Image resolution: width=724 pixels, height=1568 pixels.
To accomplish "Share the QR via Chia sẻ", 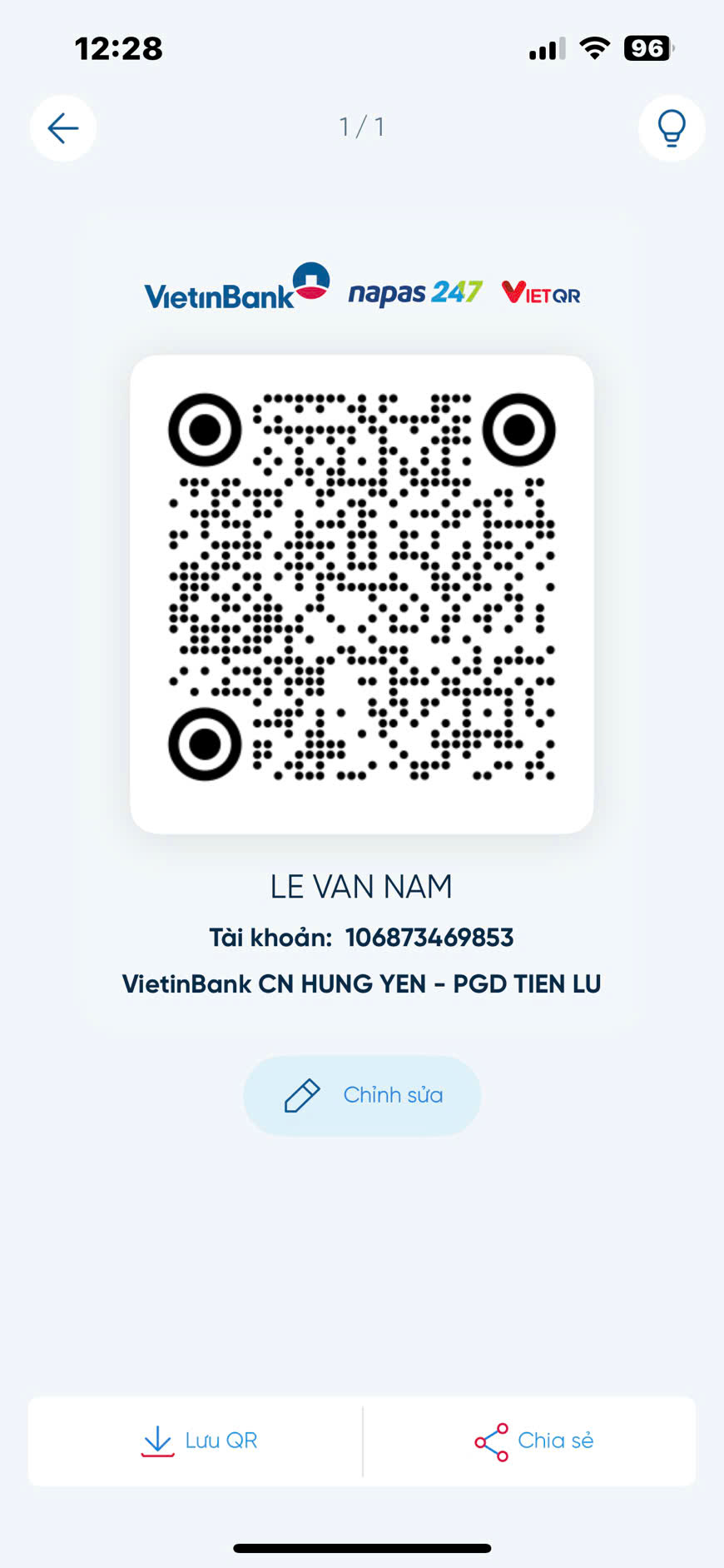I will coord(533,1441).
